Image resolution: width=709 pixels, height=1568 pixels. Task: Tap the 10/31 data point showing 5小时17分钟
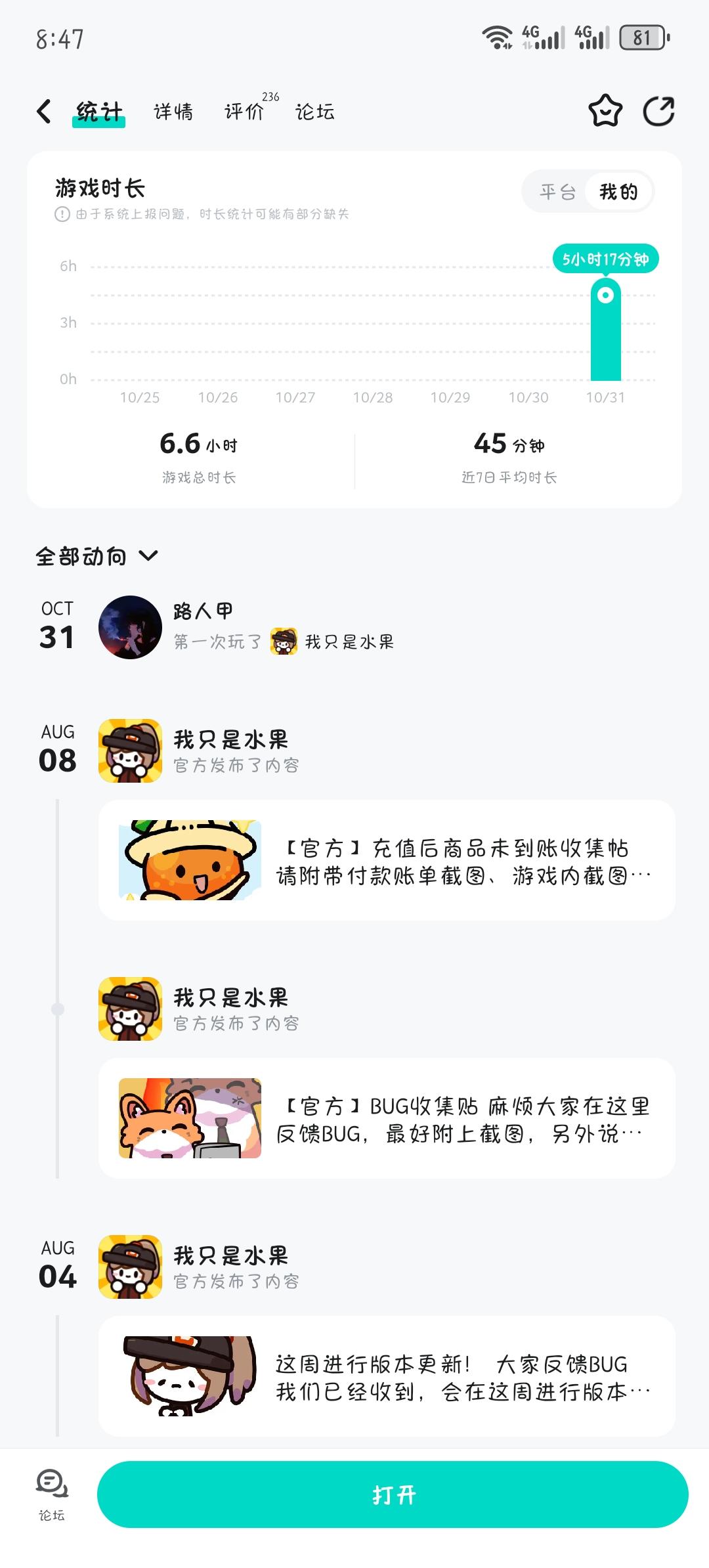tap(606, 295)
